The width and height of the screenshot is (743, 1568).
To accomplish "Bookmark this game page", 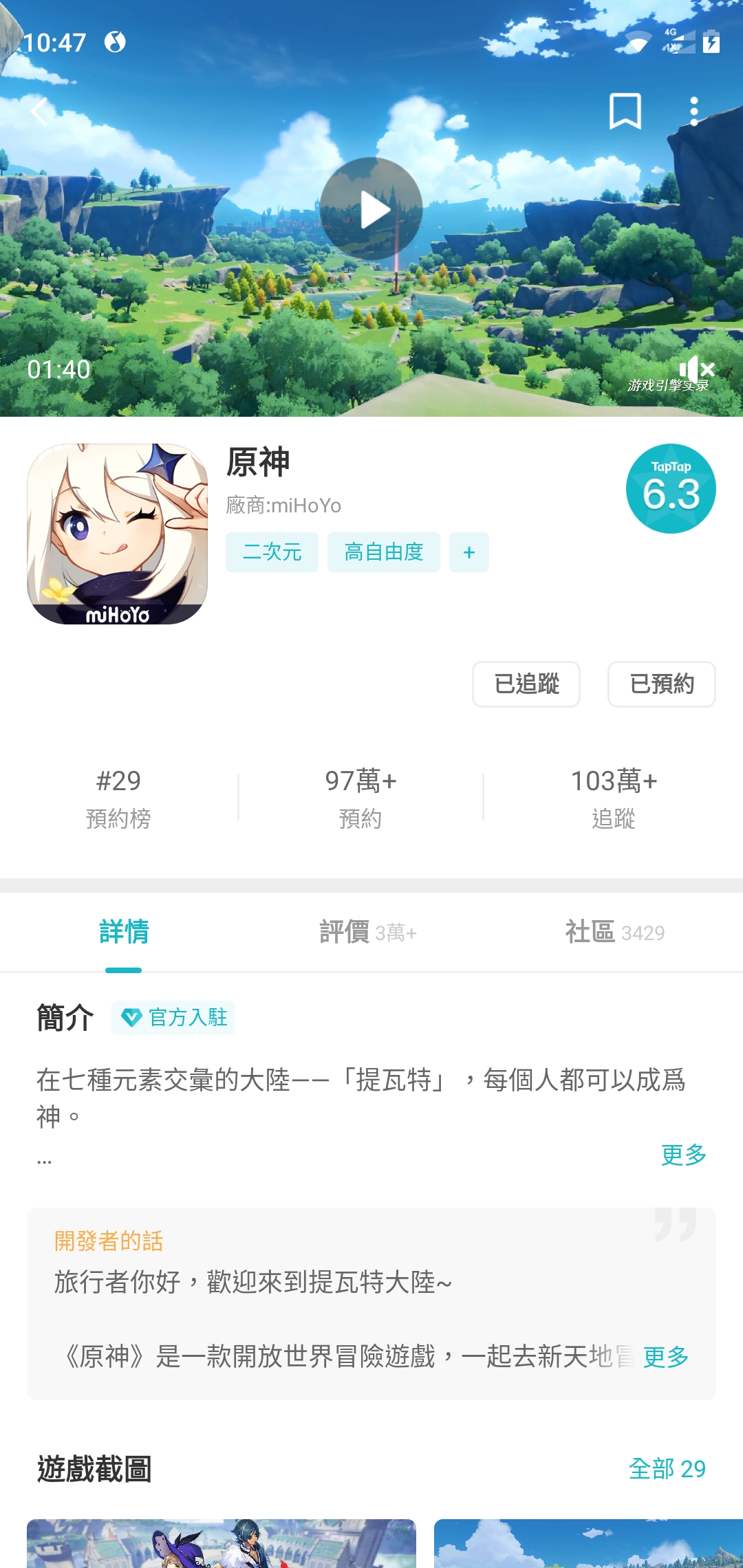I will [x=625, y=111].
